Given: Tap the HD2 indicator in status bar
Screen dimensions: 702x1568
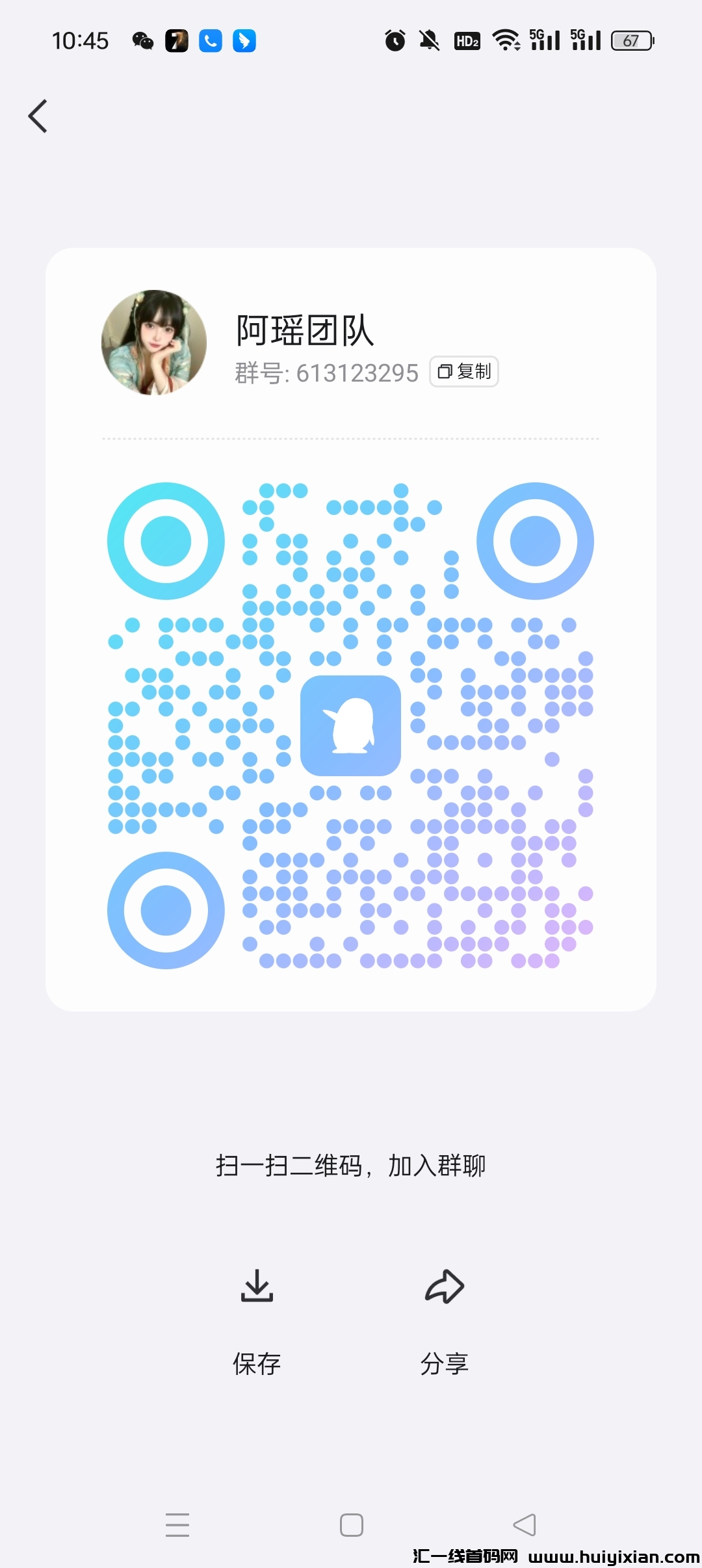Looking at the screenshot, I should pos(466,42).
